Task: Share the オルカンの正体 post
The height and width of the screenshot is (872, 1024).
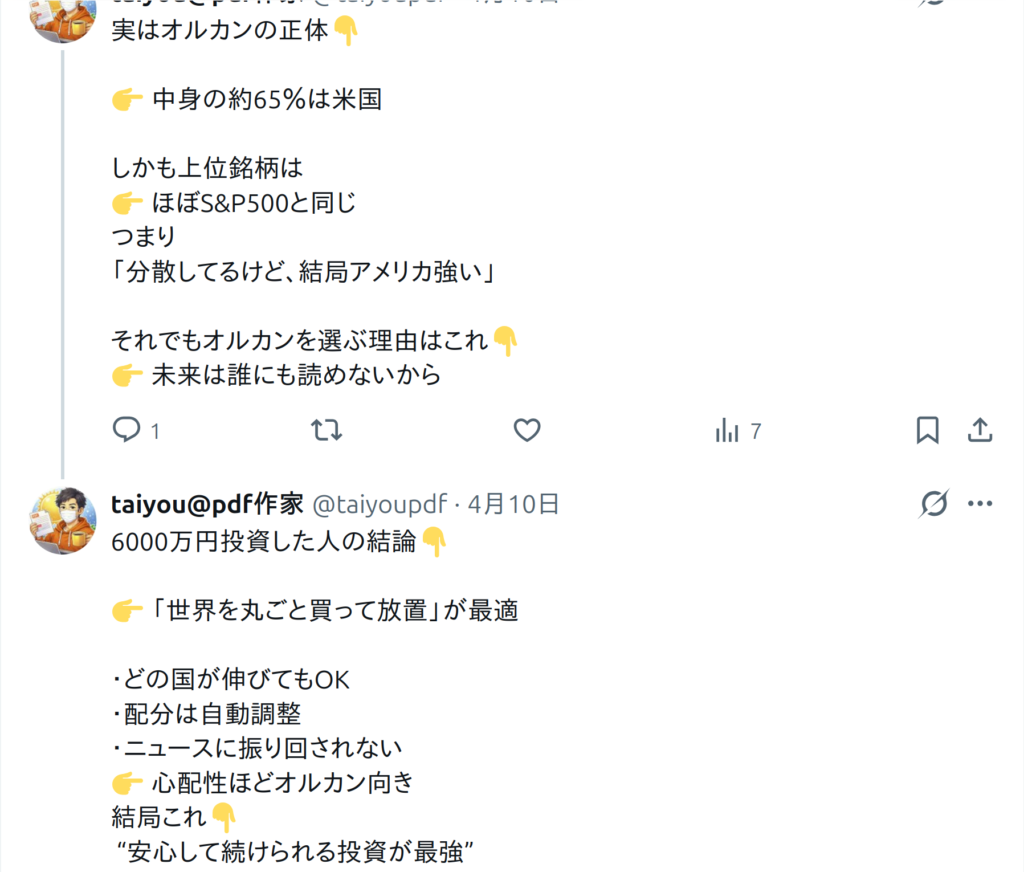Action: tap(980, 430)
